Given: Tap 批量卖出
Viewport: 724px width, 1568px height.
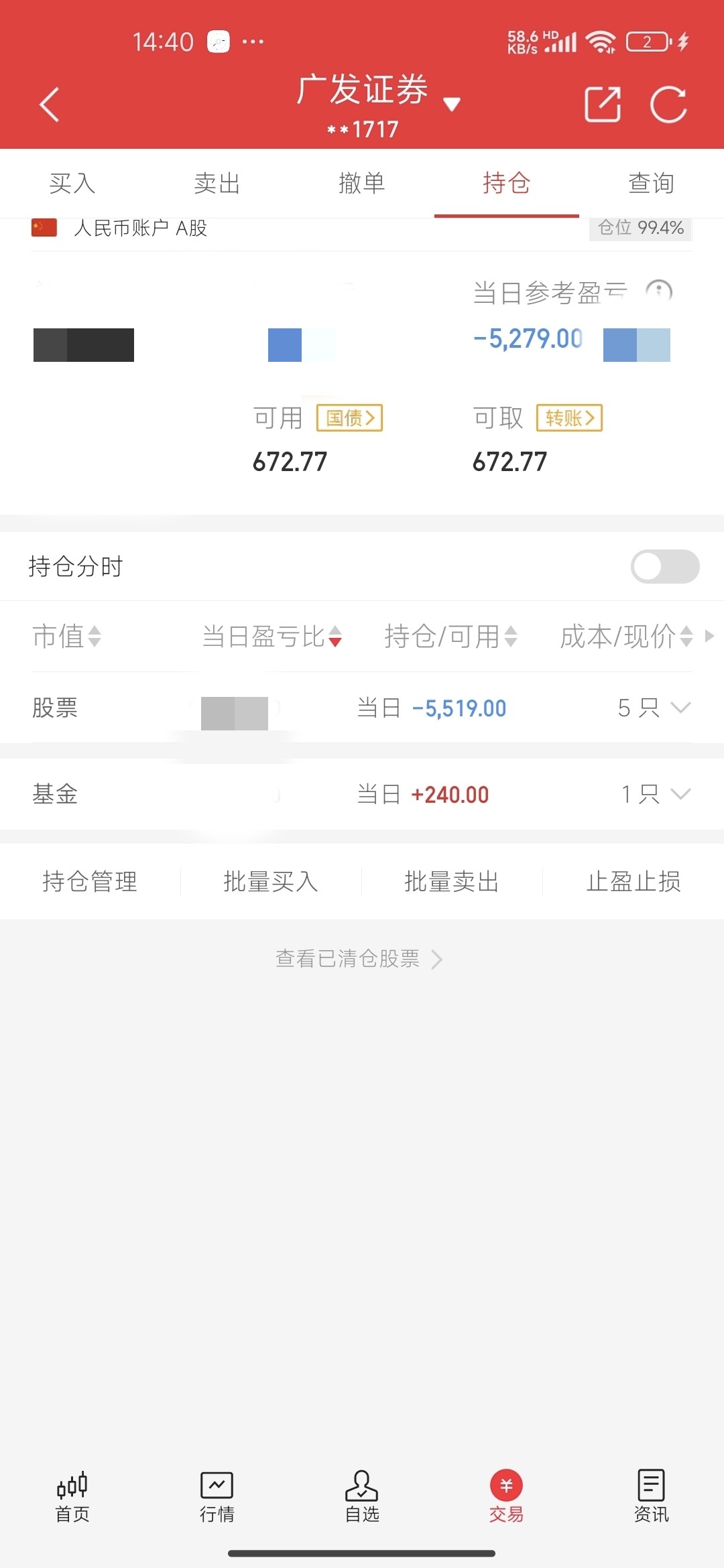Looking at the screenshot, I should pyautogui.click(x=452, y=881).
